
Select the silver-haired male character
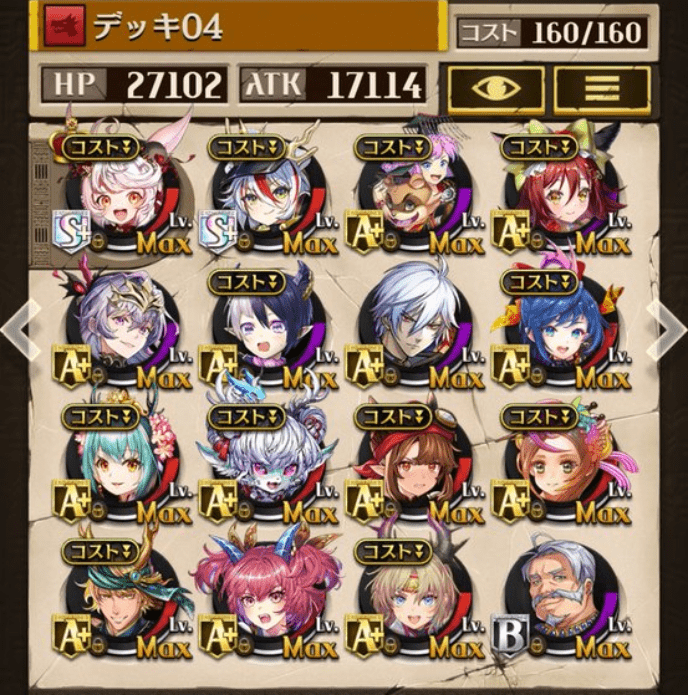(x=411, y=331)
